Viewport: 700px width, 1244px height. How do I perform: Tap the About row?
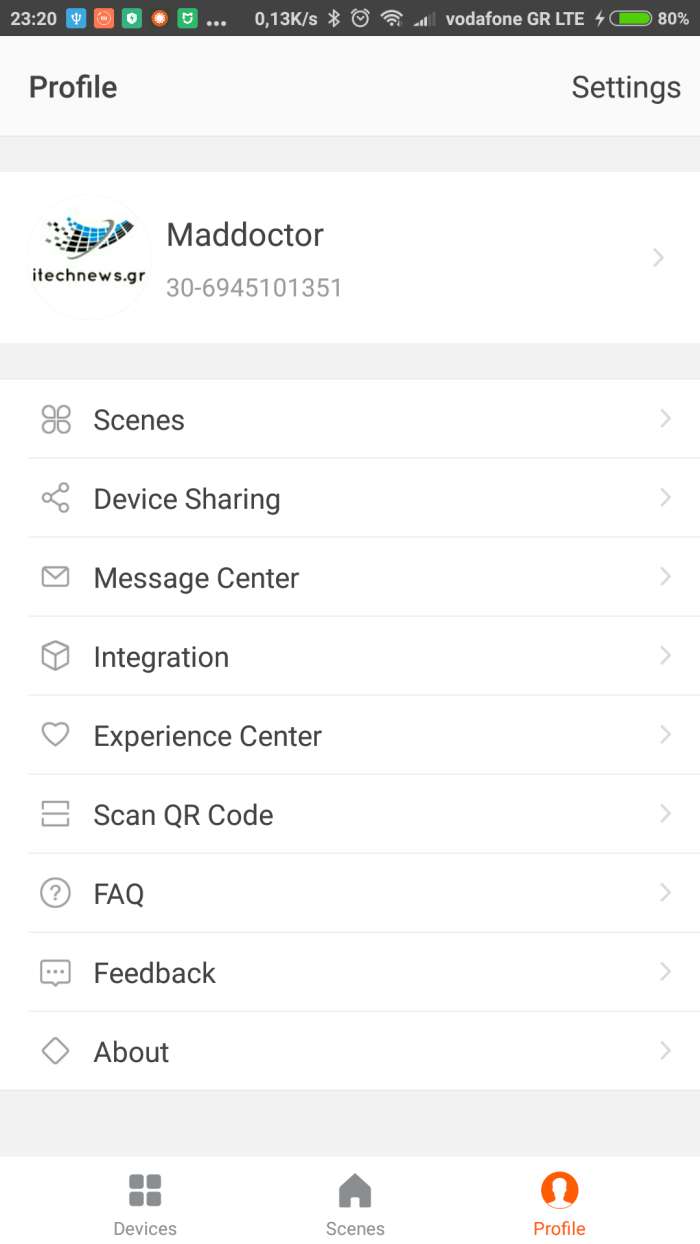point(350,1052)
